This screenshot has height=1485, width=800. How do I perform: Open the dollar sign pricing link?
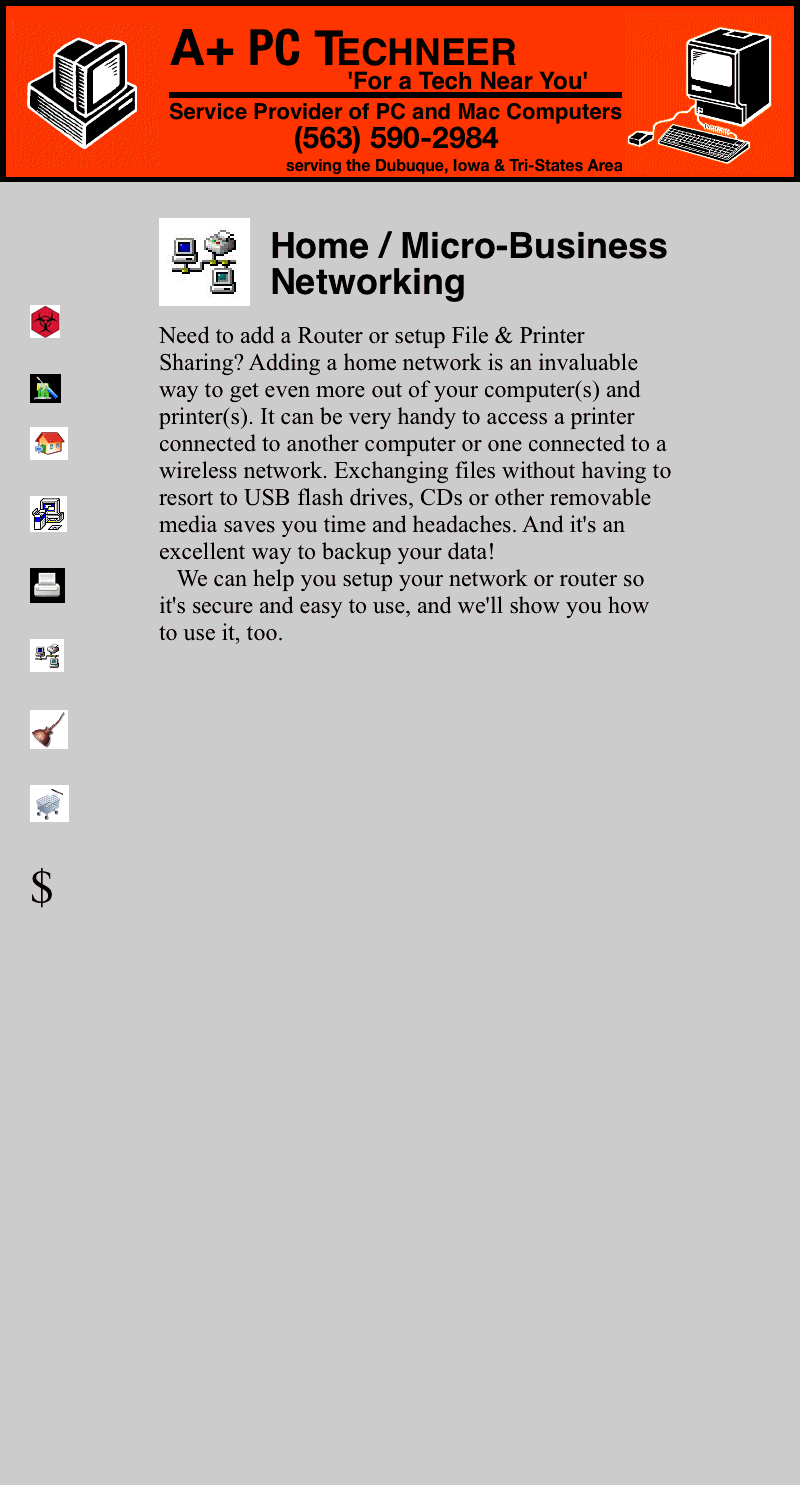[x=41, y=887]
